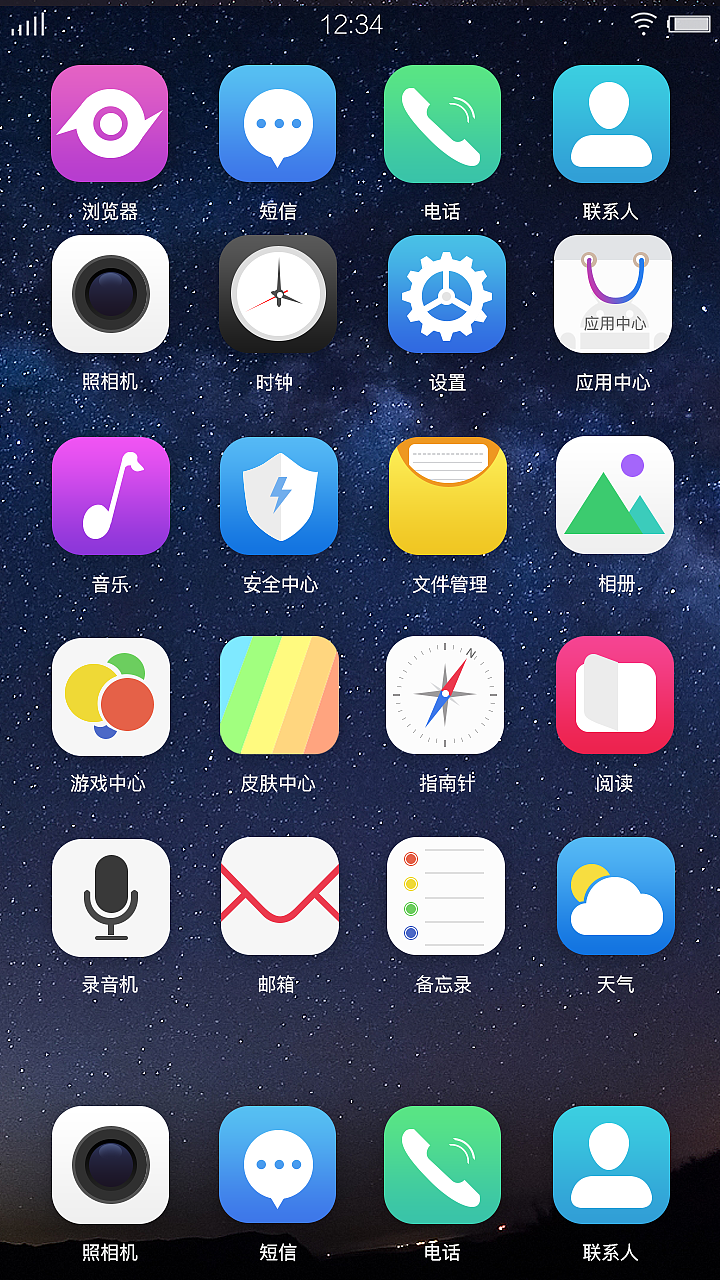Open the 浏览器 browser app
The image size is (720, 1280).
coord(109,123)
